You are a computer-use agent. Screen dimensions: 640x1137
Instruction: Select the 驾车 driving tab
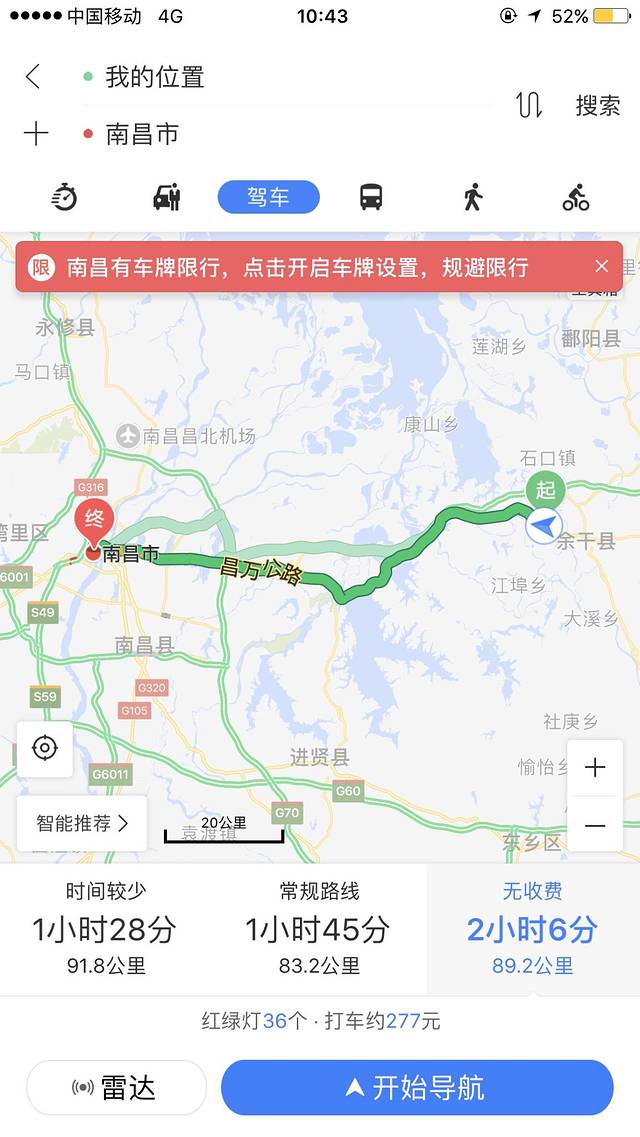pyautogui.click(x=268, y=197)
